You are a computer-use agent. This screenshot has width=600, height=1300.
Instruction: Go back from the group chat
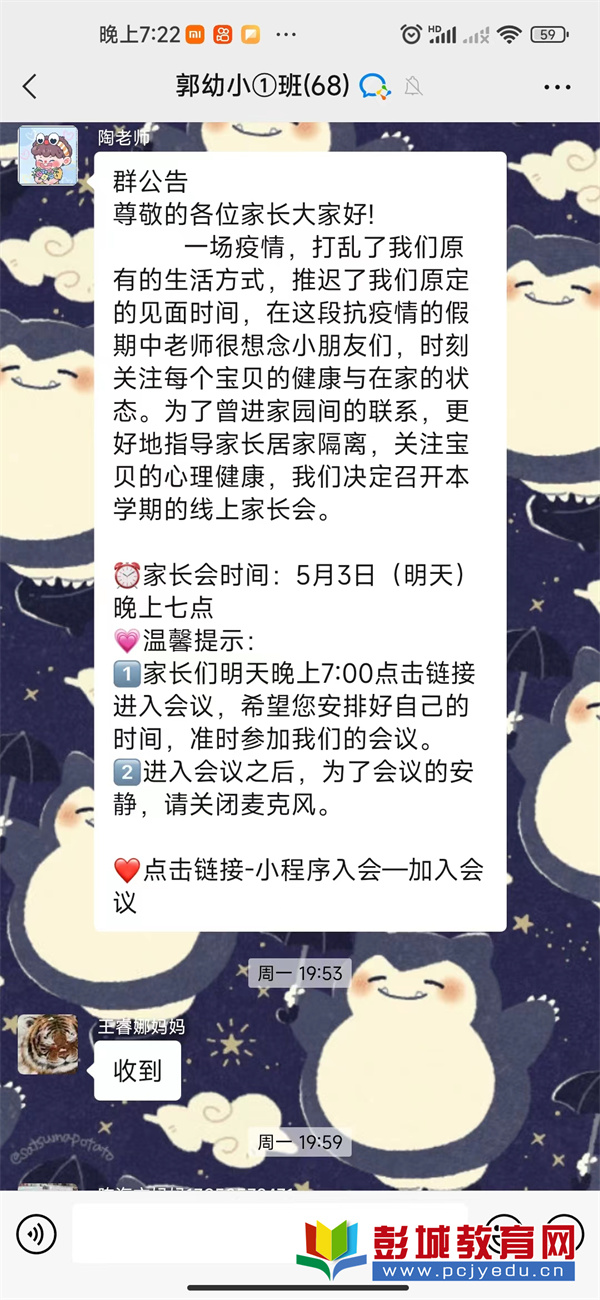30,86
